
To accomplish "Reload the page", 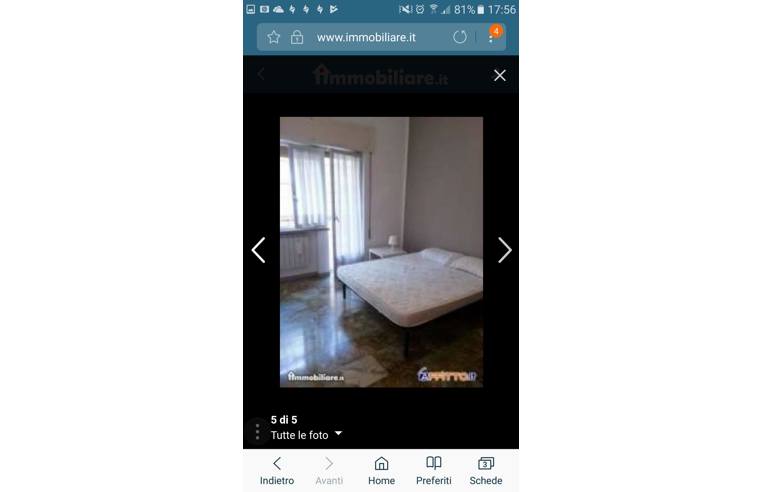I will point(460,37).
